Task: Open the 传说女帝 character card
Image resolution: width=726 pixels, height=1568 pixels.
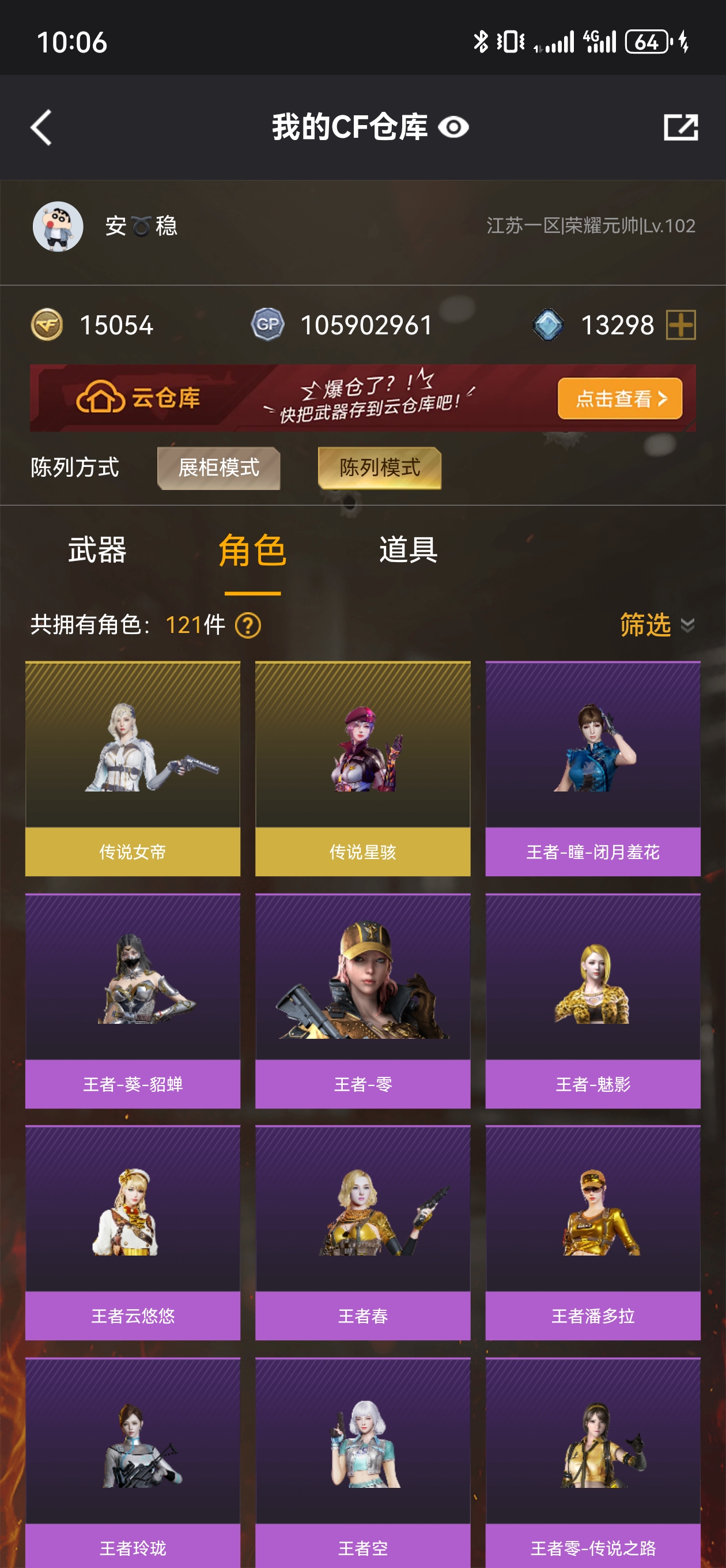Action: [133, 768]
